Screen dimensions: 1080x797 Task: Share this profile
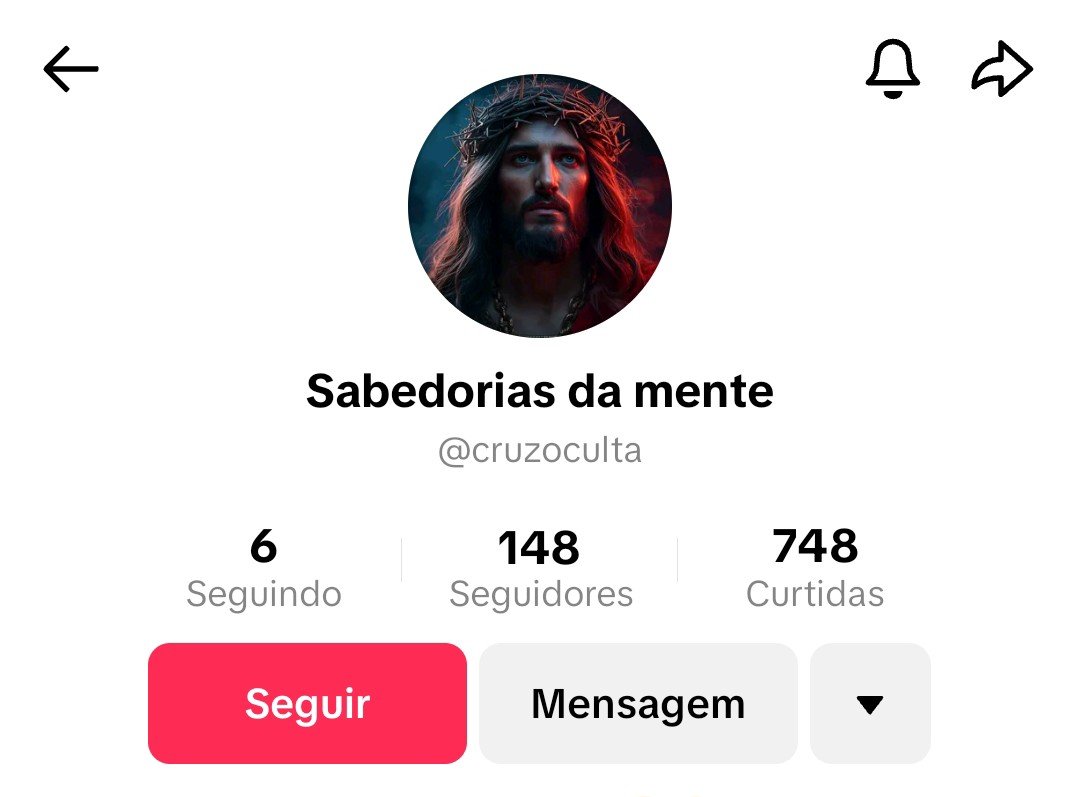(1002, 71)
